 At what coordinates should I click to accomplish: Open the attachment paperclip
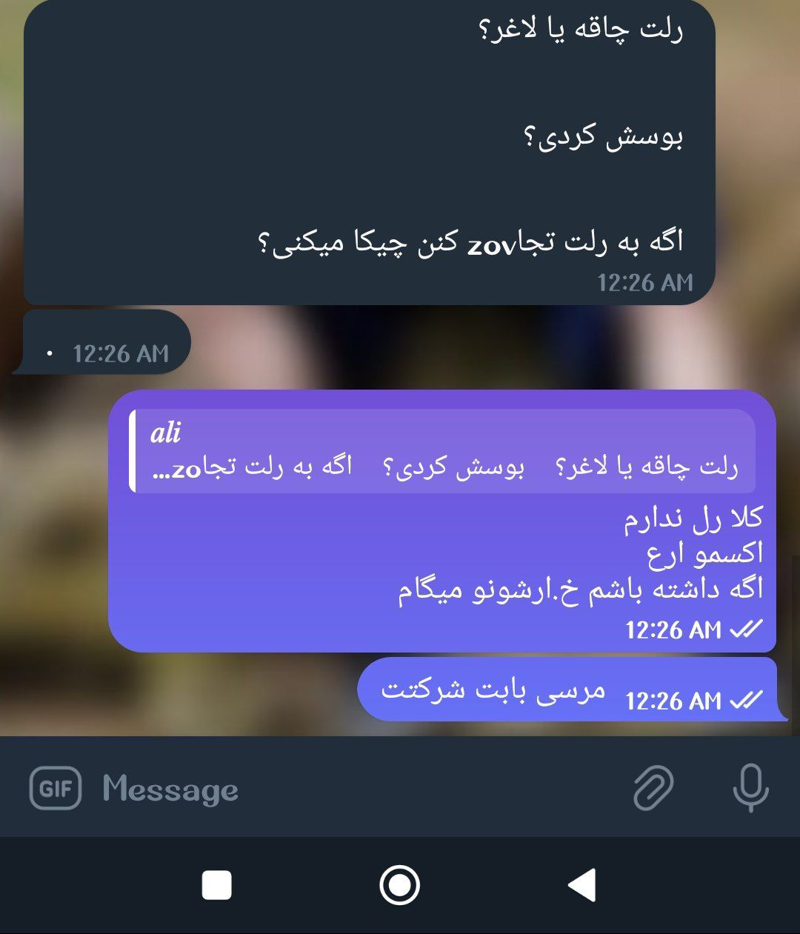pyautogui.click(x=653, y=789)
